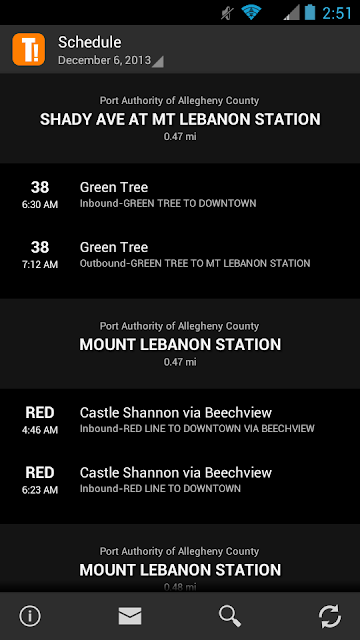Open the info icon in bottom bar
360x640 pixels.
pyautogui.click(x=30, y=616)
